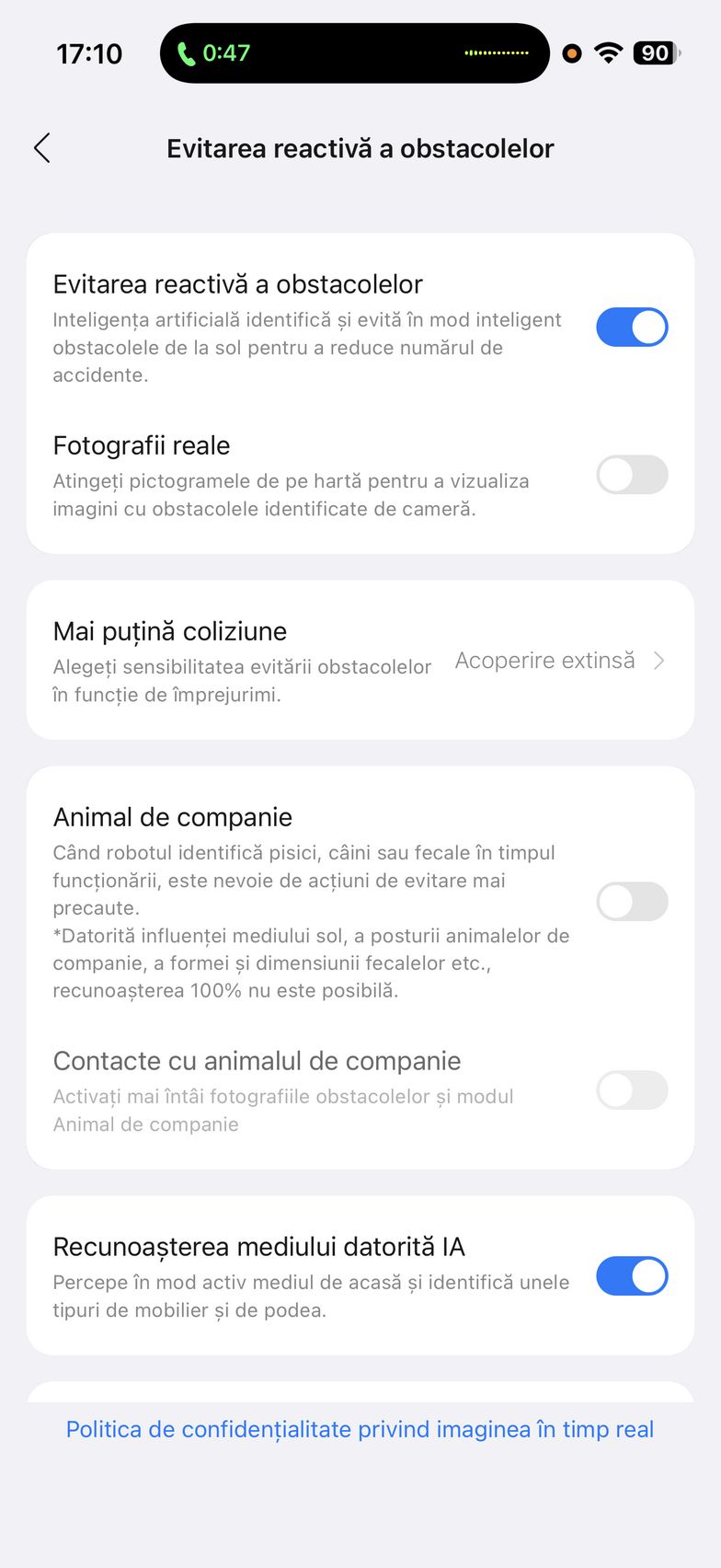Turn off Recunoașterea mediului datorită IA
Image resolution: width=721 pixels, height=1568 pixels.
coord(631,1276)
